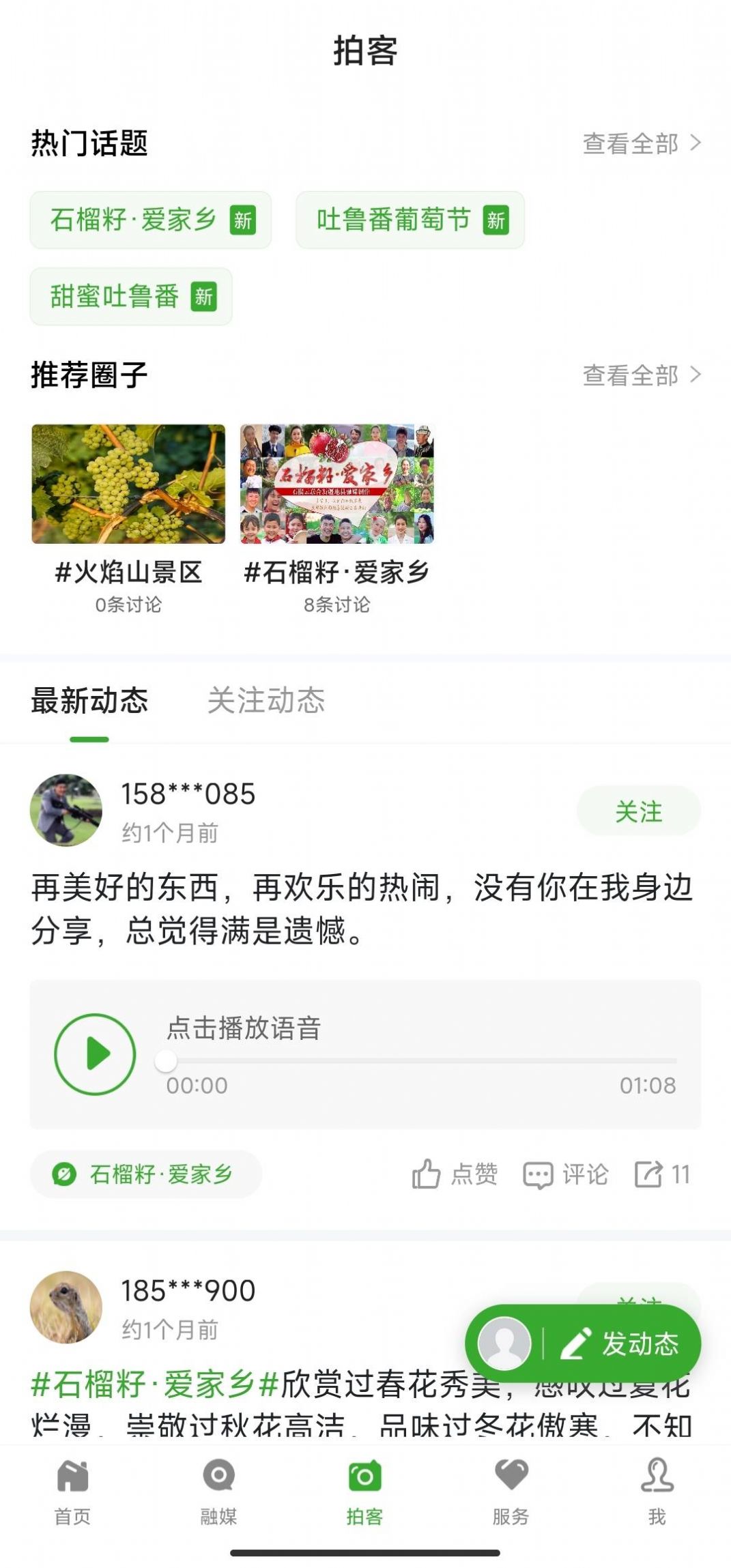Open the profile avatar of 185***900
Screen dimensions: 731x1568
(x=66, y=1307)
